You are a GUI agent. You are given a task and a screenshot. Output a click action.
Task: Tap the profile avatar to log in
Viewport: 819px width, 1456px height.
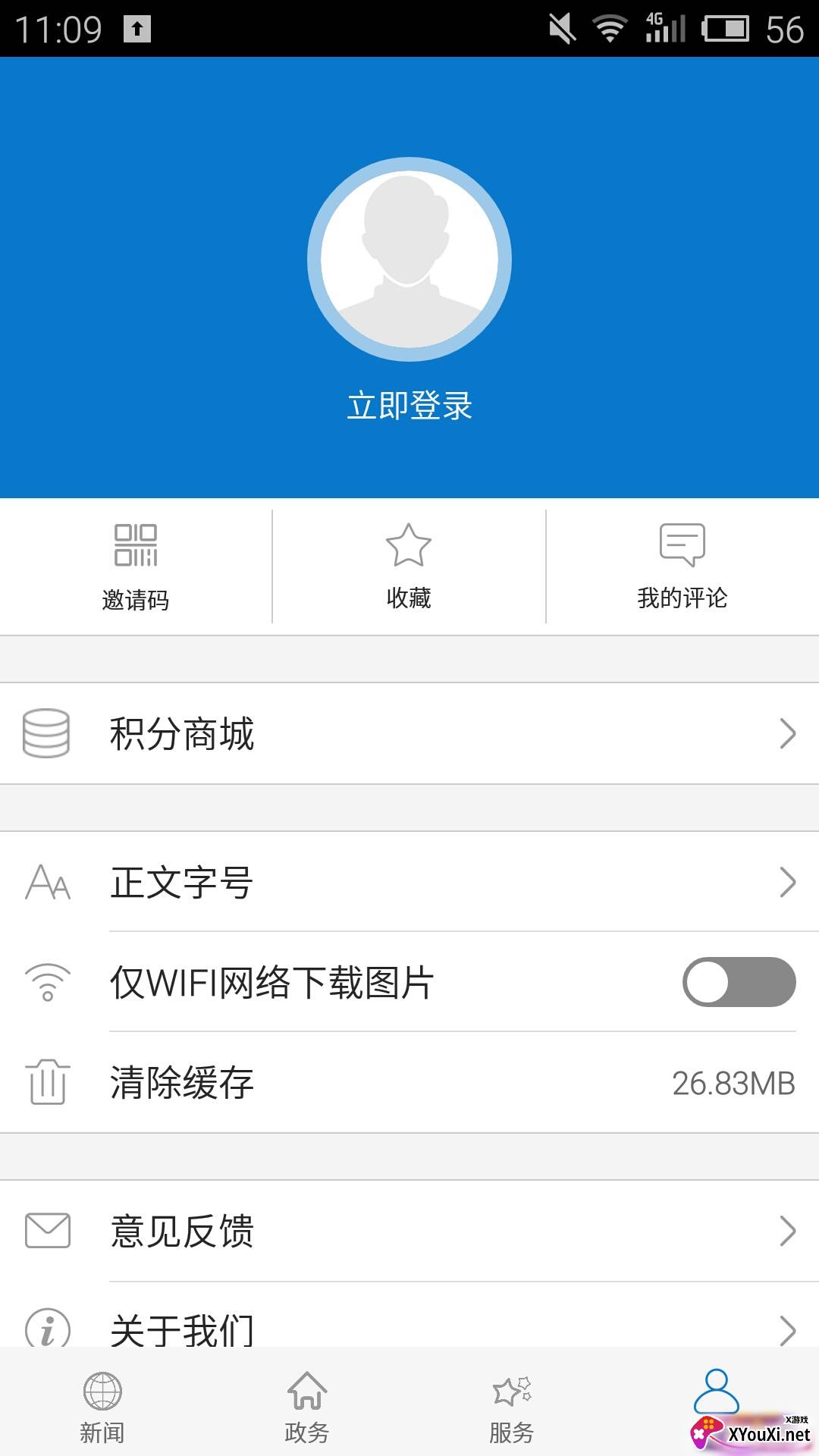click(409, 259)
